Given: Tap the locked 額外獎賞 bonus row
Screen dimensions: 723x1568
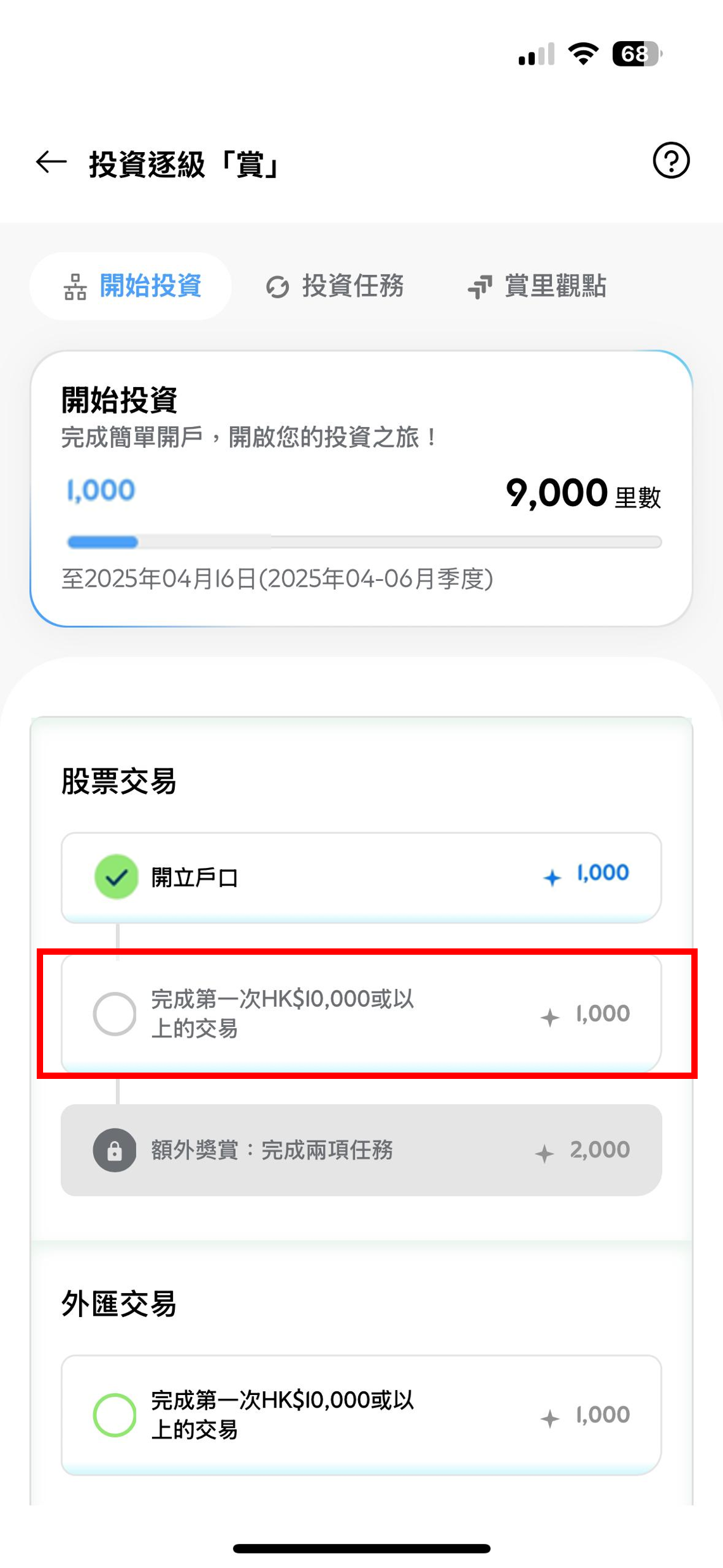Looking at the screenshot, I should coord(361,1150).
